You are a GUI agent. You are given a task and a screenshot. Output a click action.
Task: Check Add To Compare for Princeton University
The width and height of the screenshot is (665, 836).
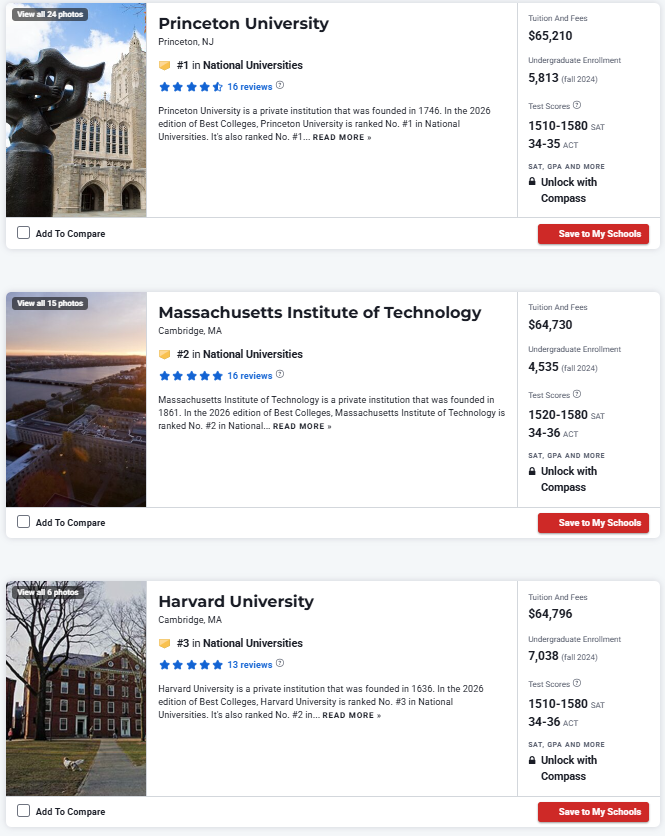pyautogui.click(x=24, y=233)
